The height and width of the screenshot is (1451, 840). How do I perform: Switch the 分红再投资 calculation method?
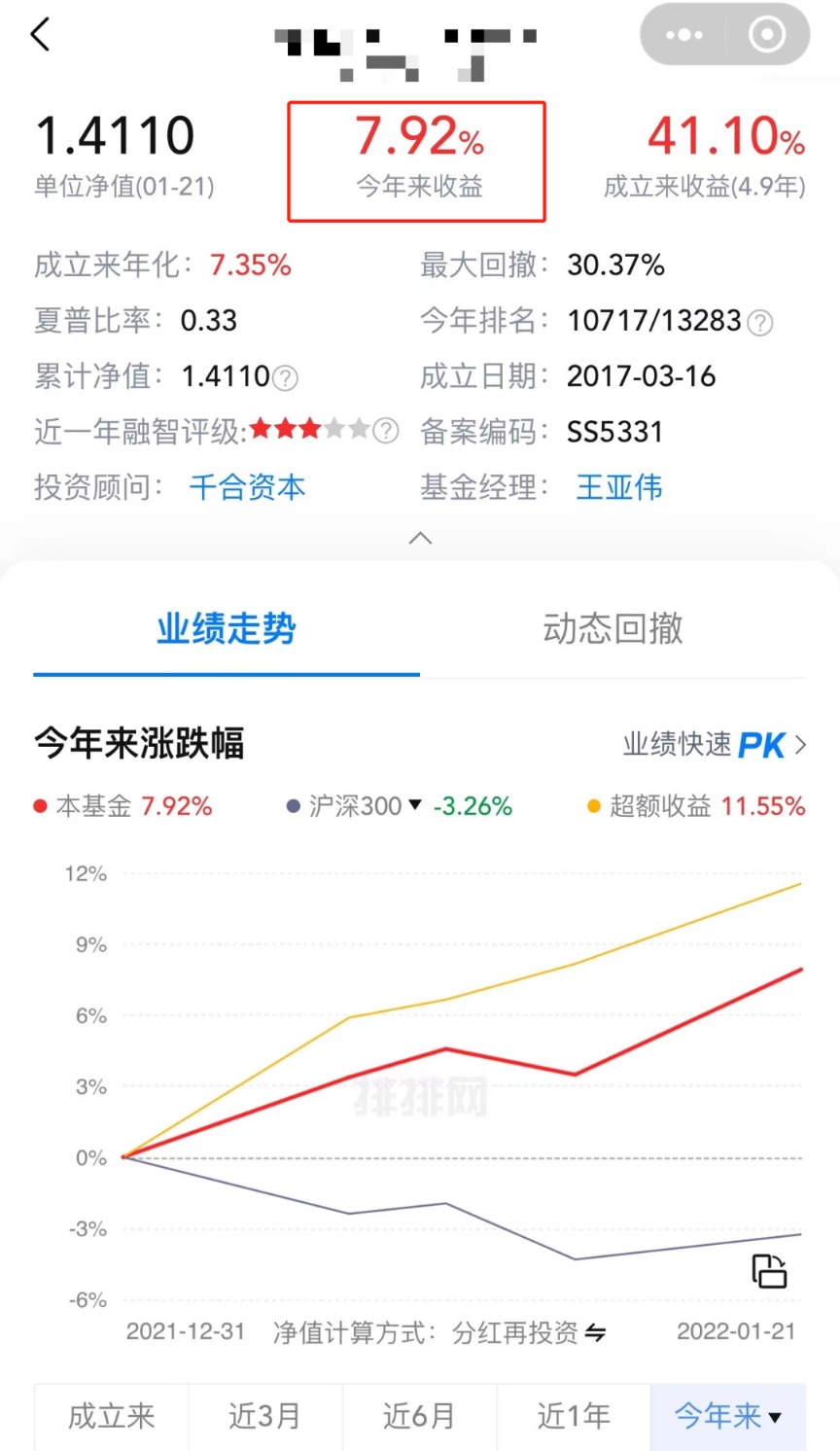coord(595,1333)
